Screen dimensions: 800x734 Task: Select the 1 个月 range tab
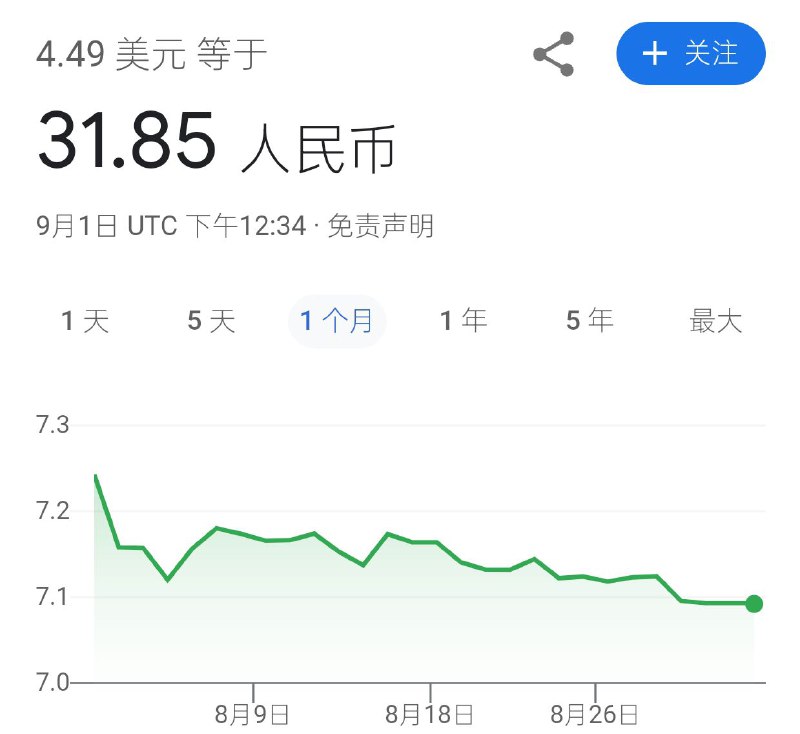click(337, 321)
